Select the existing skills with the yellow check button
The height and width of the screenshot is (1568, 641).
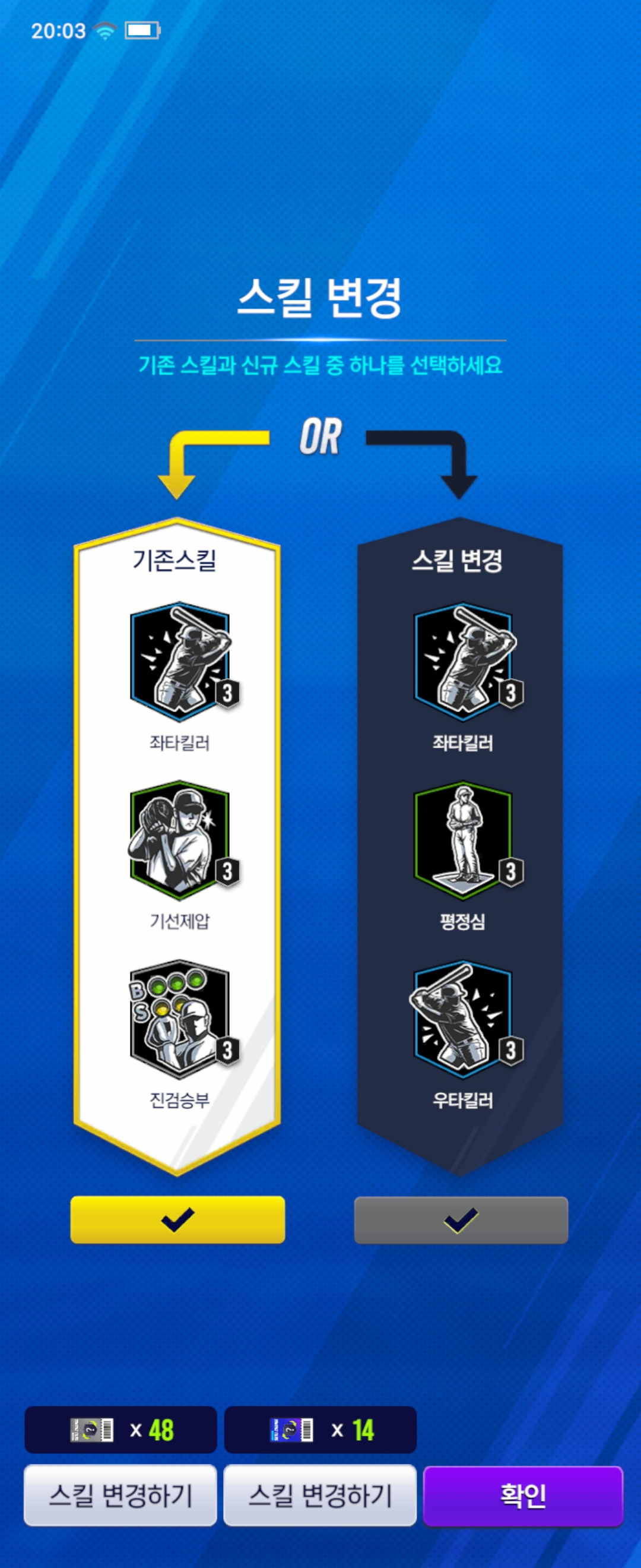pyautogui.click(x=177, y=1219)
